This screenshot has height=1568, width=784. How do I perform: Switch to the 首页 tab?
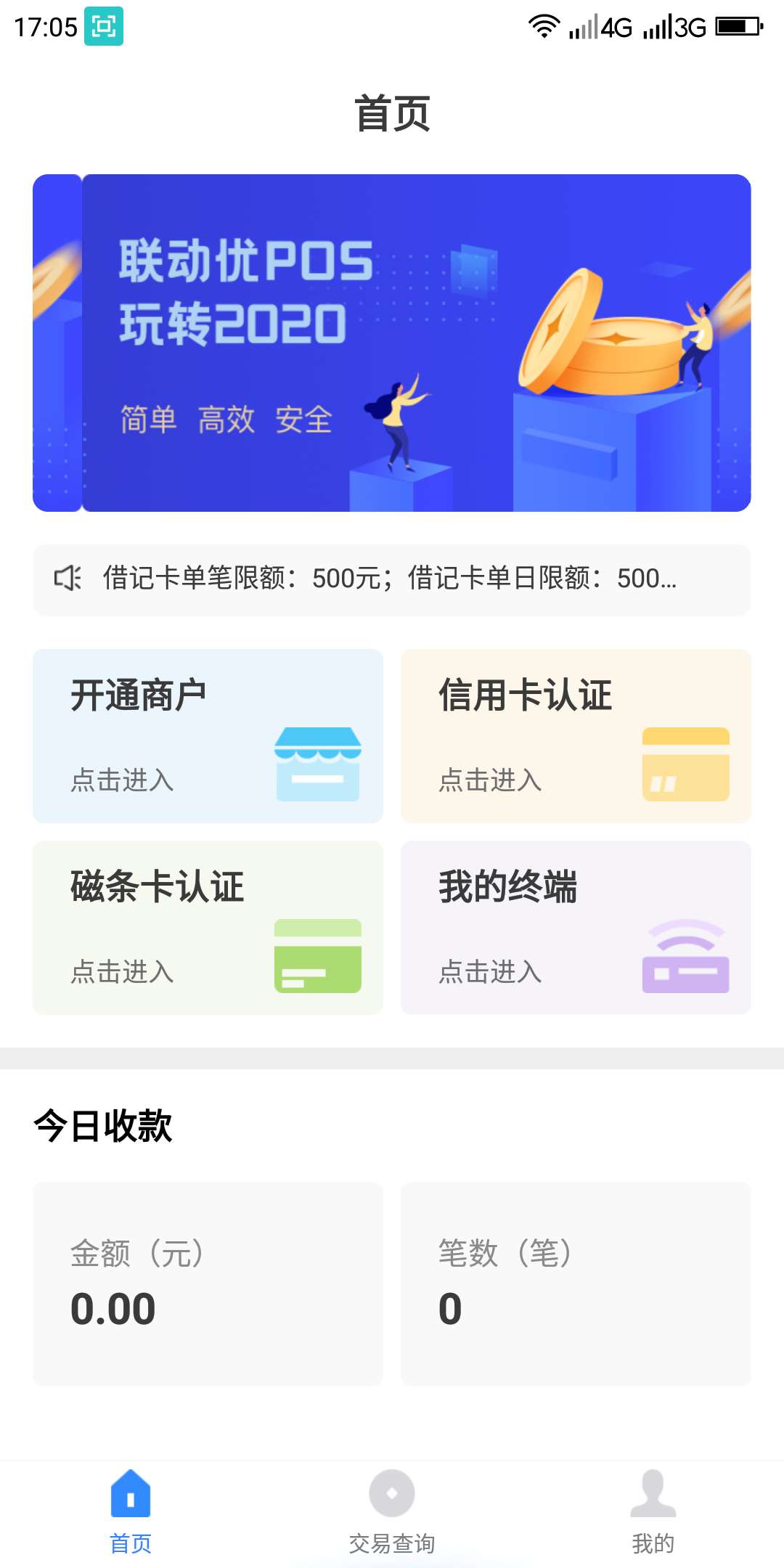pyautogui.click(x=131, y=1511)
